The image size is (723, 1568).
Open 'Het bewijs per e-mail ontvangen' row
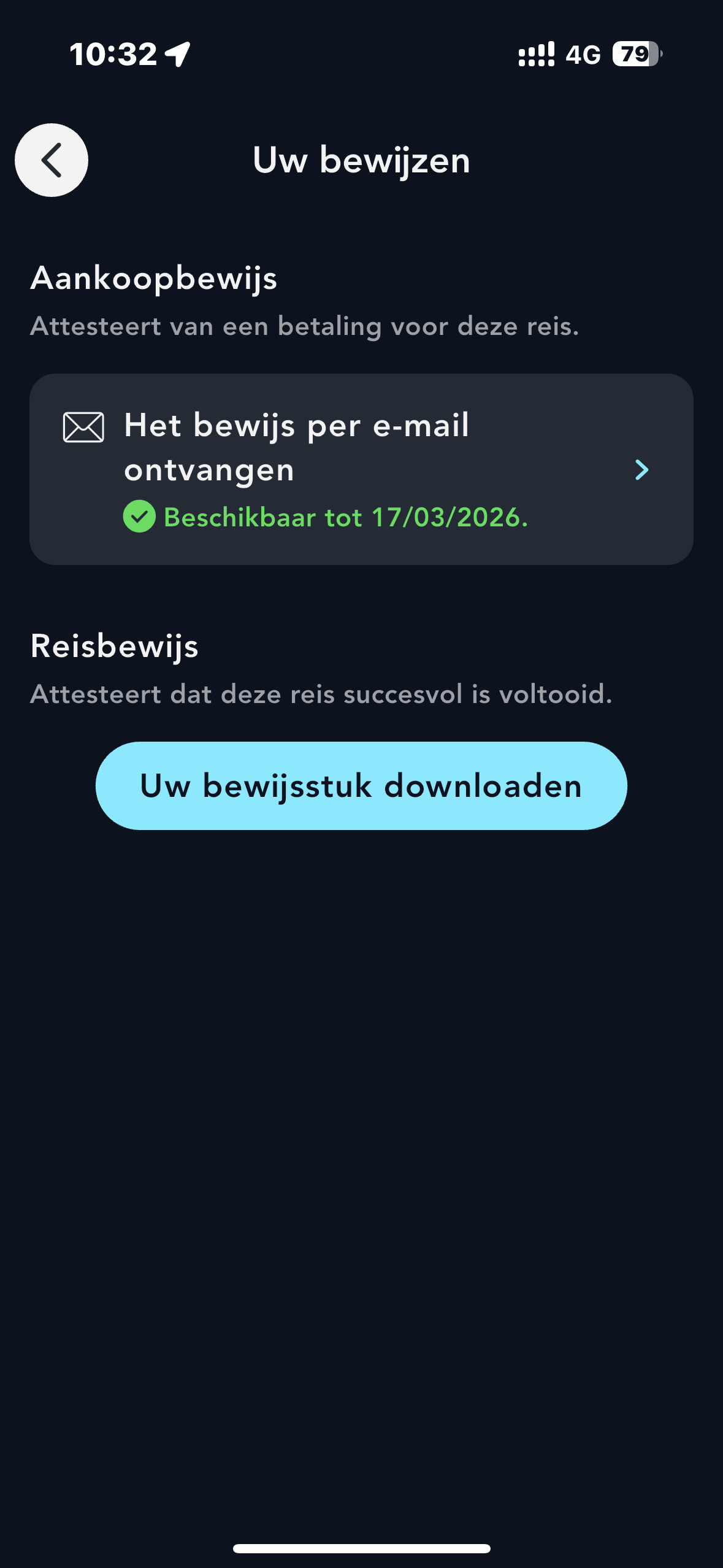[x=361, y=469]
